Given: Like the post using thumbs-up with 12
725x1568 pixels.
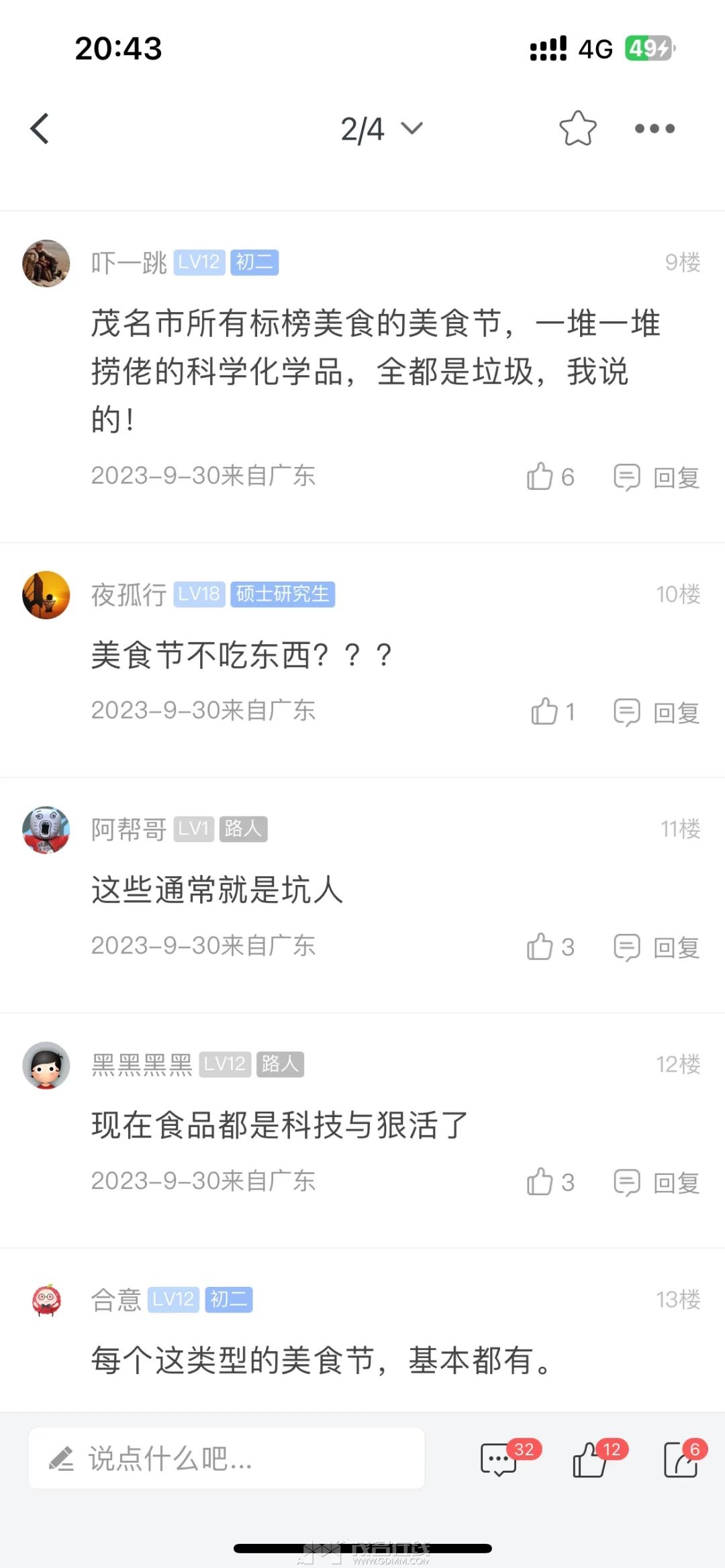Looking at the screenshot, I should (591, 1459).
